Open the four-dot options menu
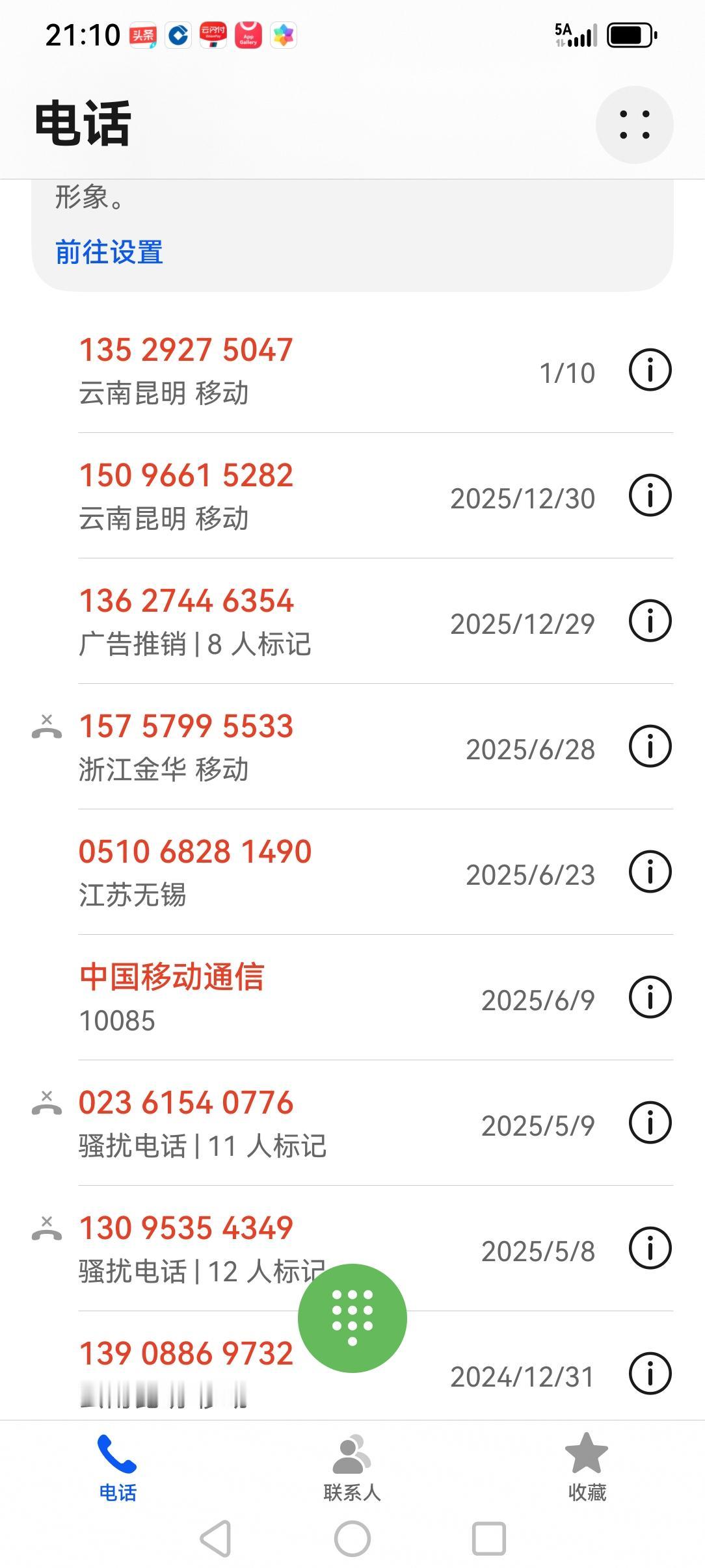 pyautogui.click(x=634, y=124)
